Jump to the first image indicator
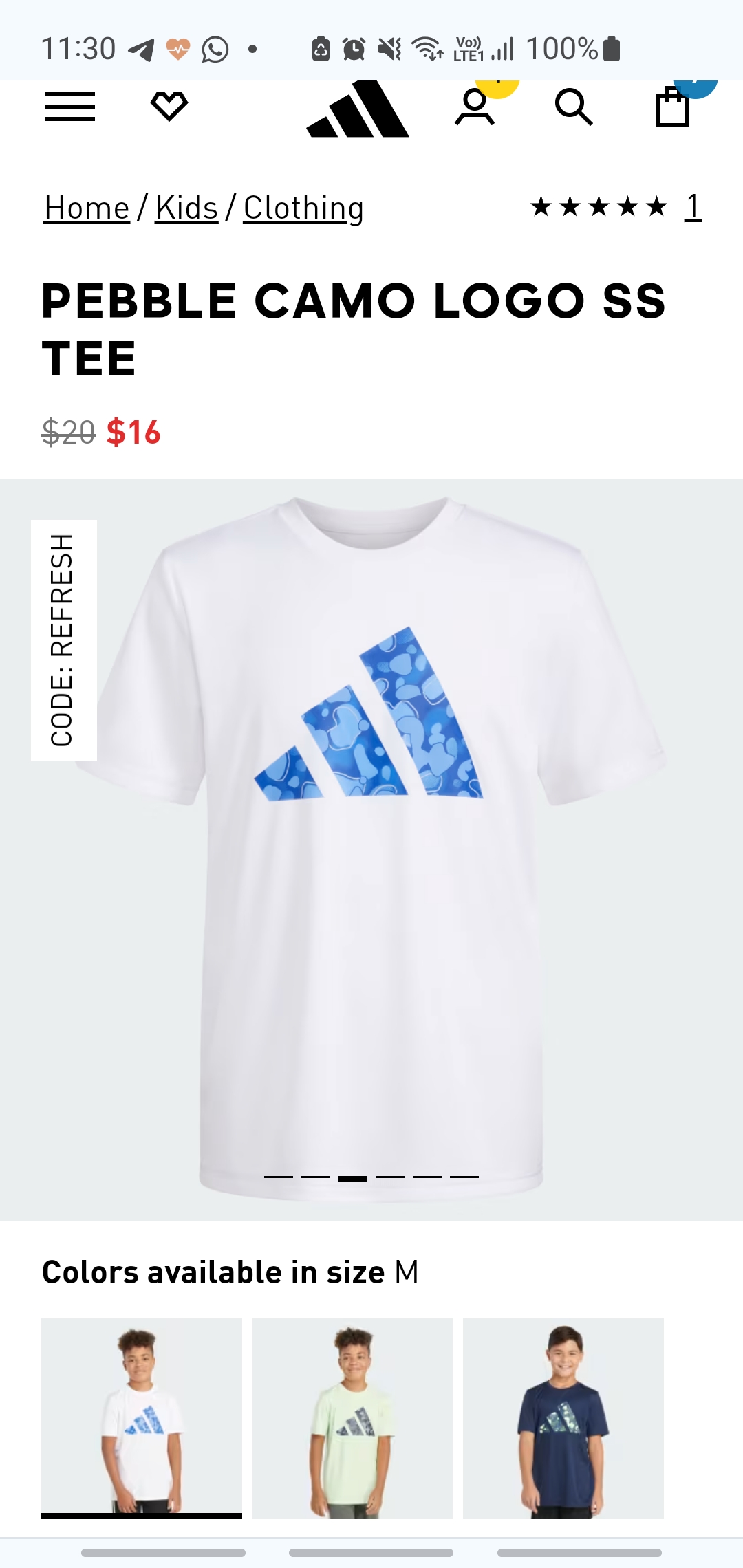The height and width of the screenshot is (1568, 743). [278, 1177]
